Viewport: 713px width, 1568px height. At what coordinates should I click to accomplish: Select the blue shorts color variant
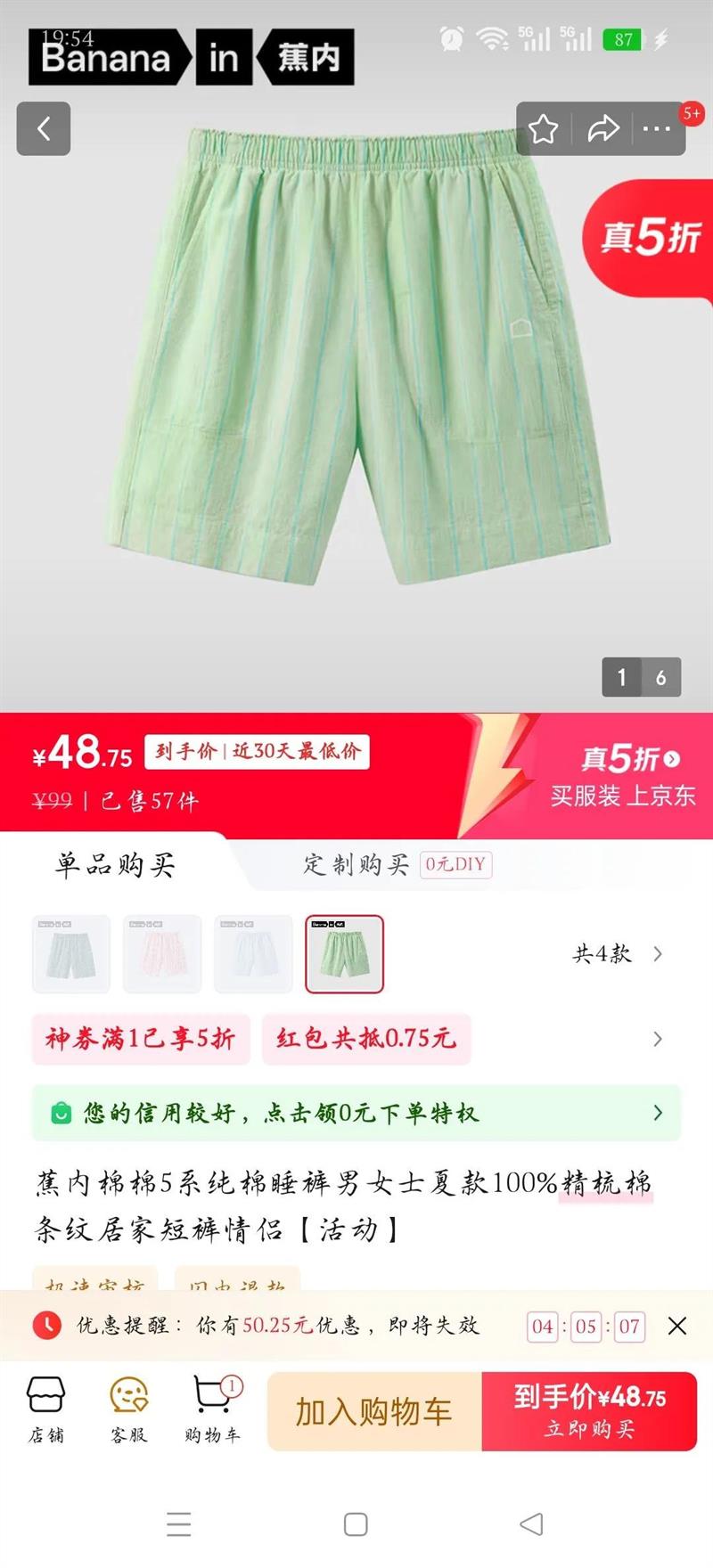tap(253, 953)
